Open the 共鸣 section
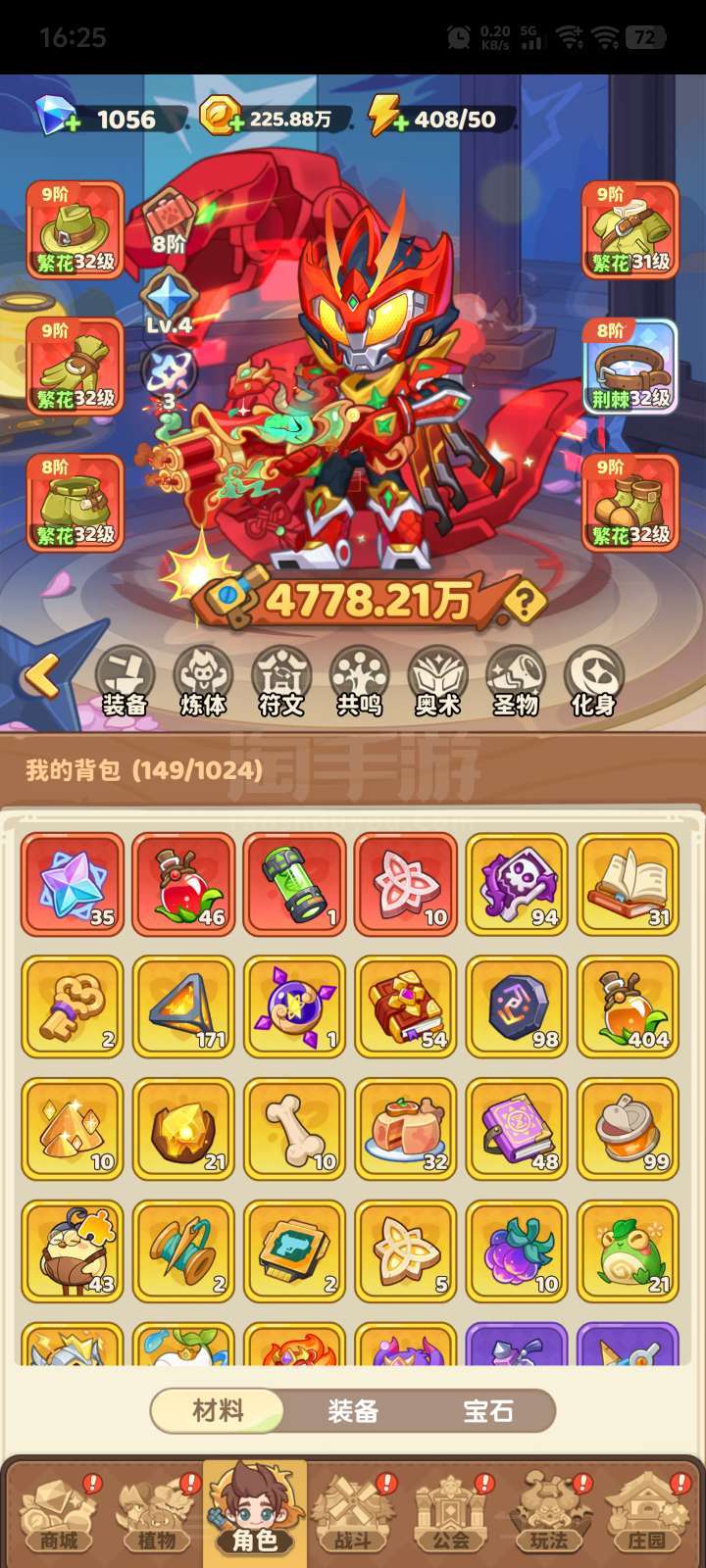706x1568 pixels. point(360,681)
